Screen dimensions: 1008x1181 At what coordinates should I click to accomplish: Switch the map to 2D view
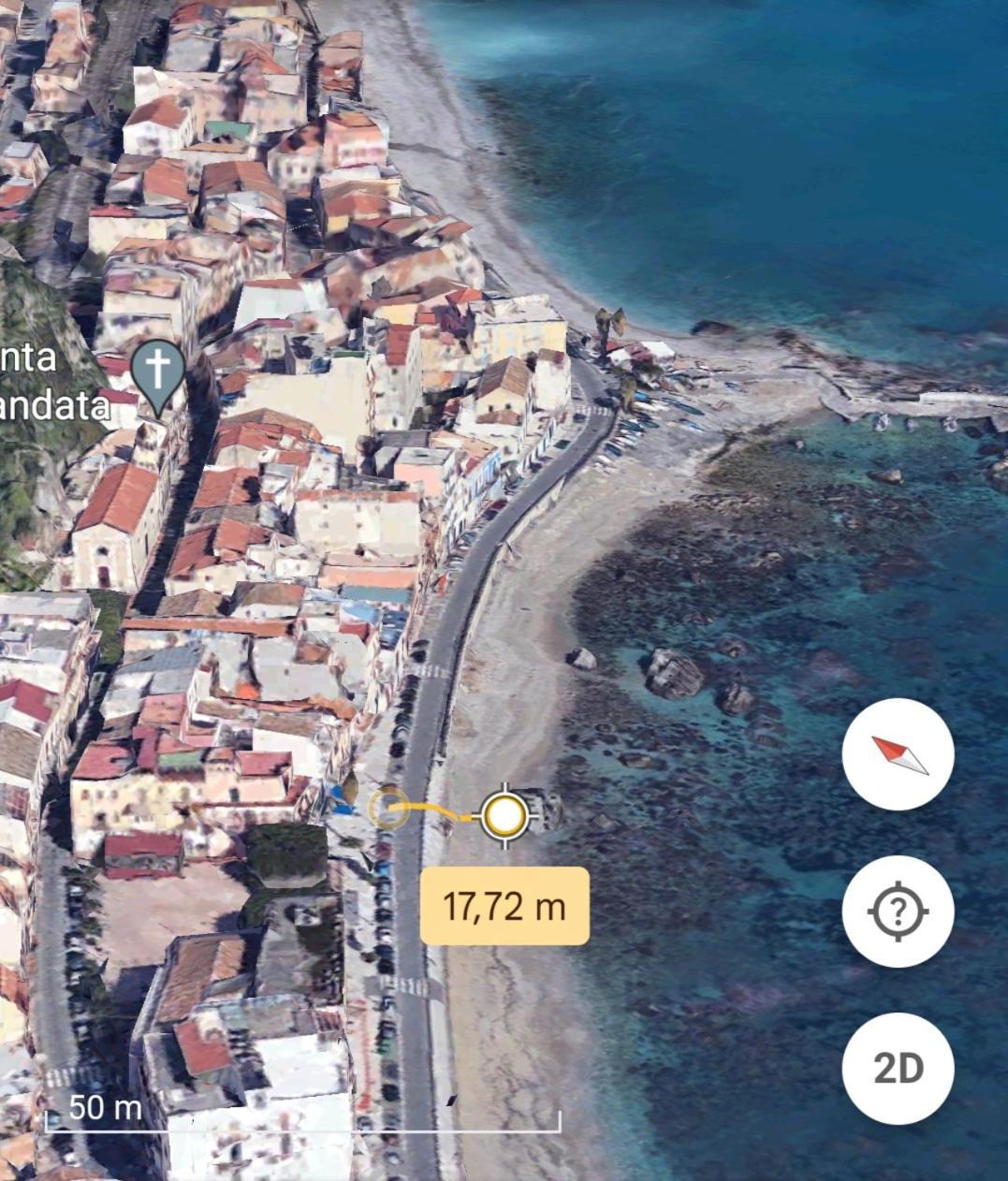pyautogui.click(x=898, y=1068)
